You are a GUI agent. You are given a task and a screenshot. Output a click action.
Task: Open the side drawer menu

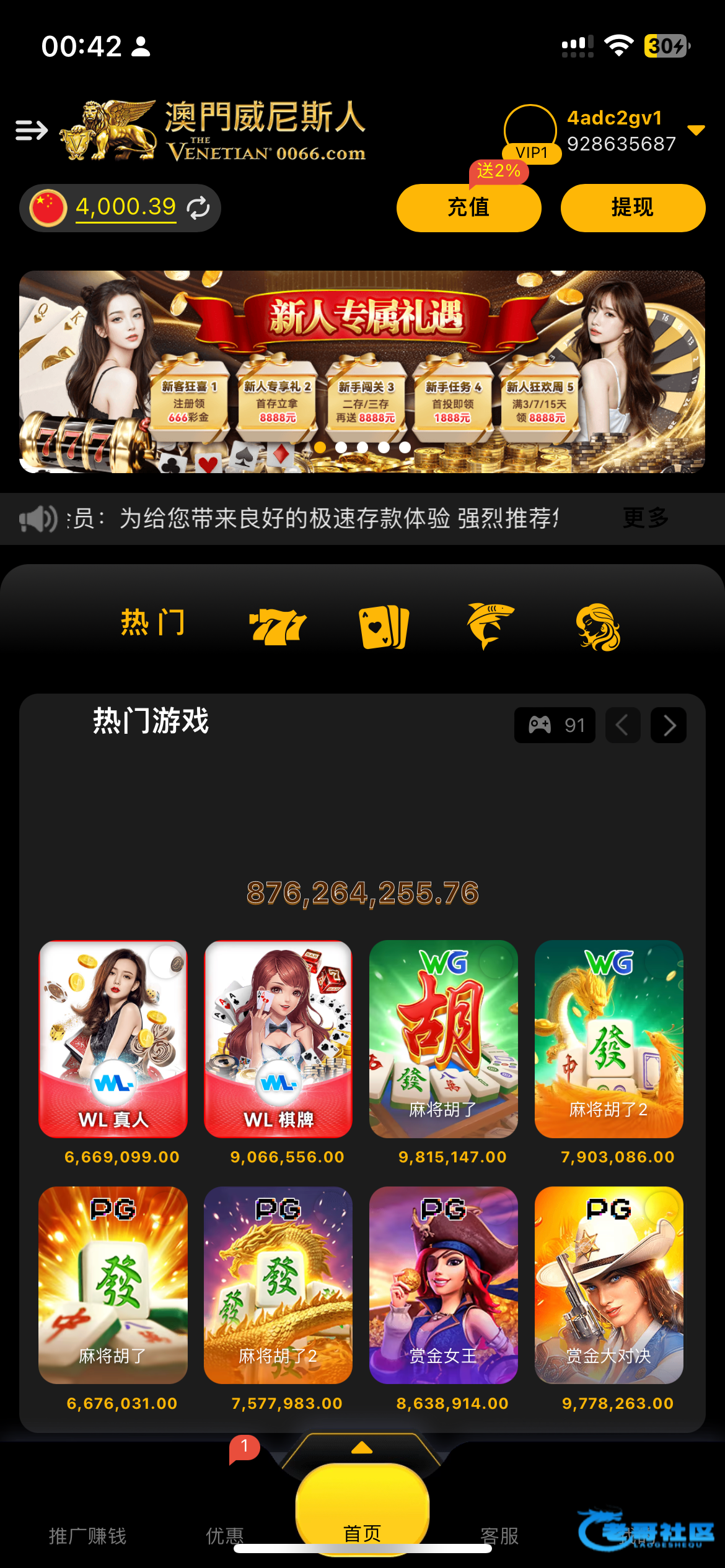31,131
